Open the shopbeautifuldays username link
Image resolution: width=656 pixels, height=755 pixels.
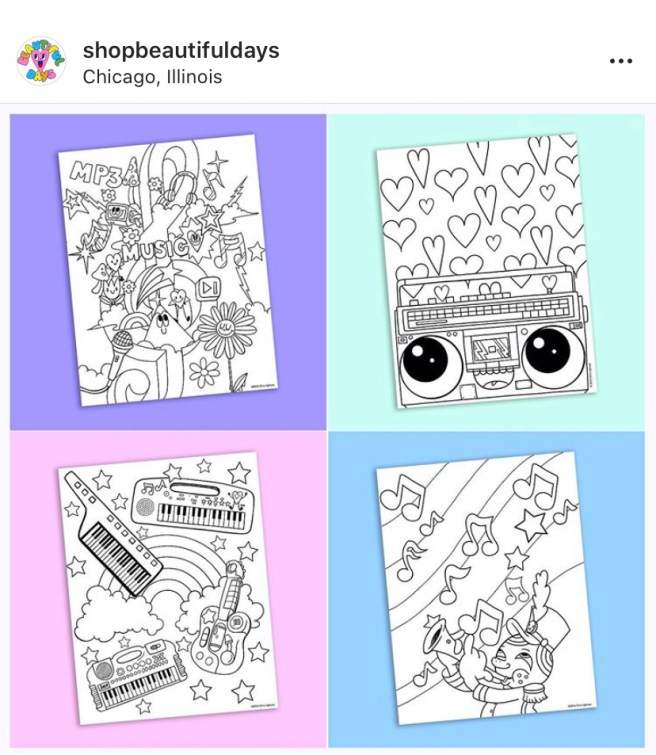pos(180,50)
